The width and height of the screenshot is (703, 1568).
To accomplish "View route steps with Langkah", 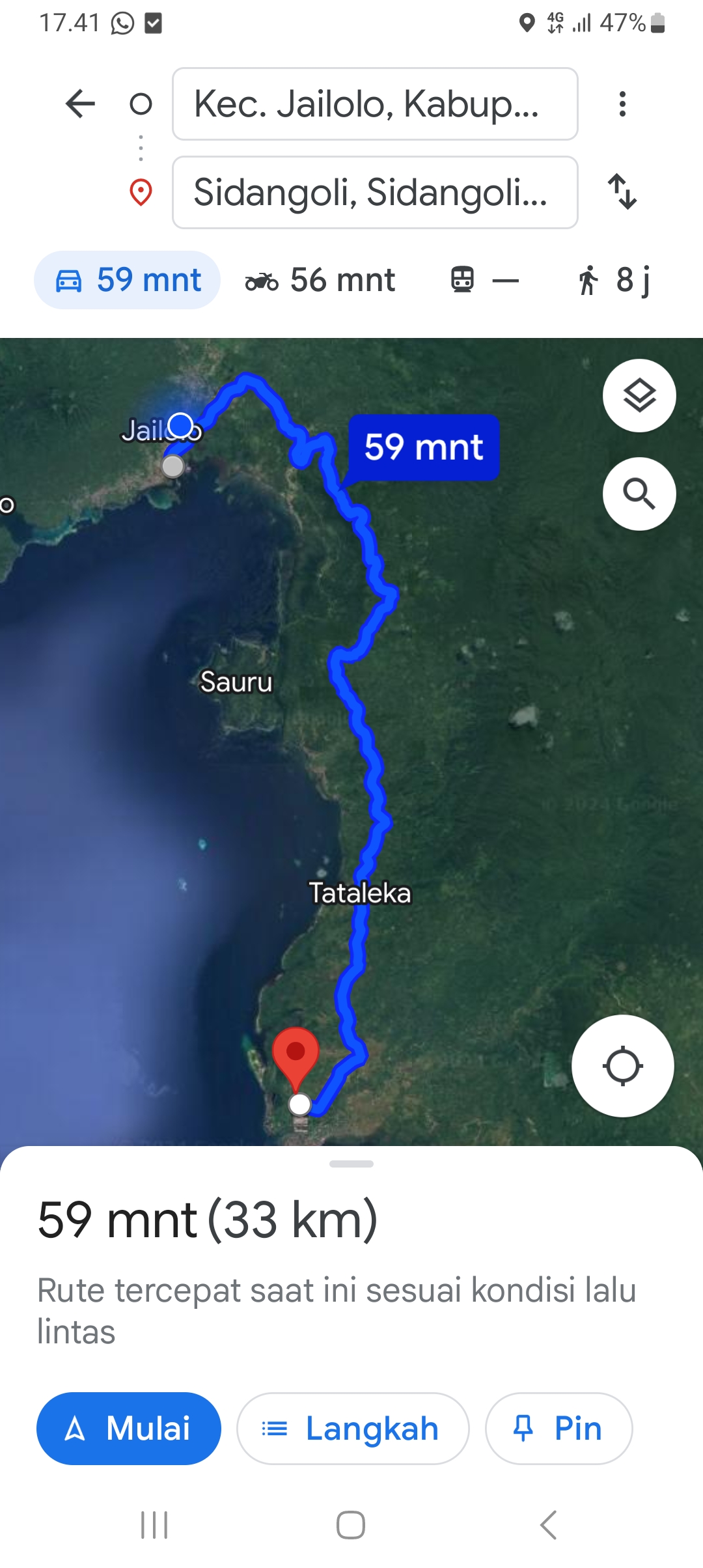I will 353,1429.
